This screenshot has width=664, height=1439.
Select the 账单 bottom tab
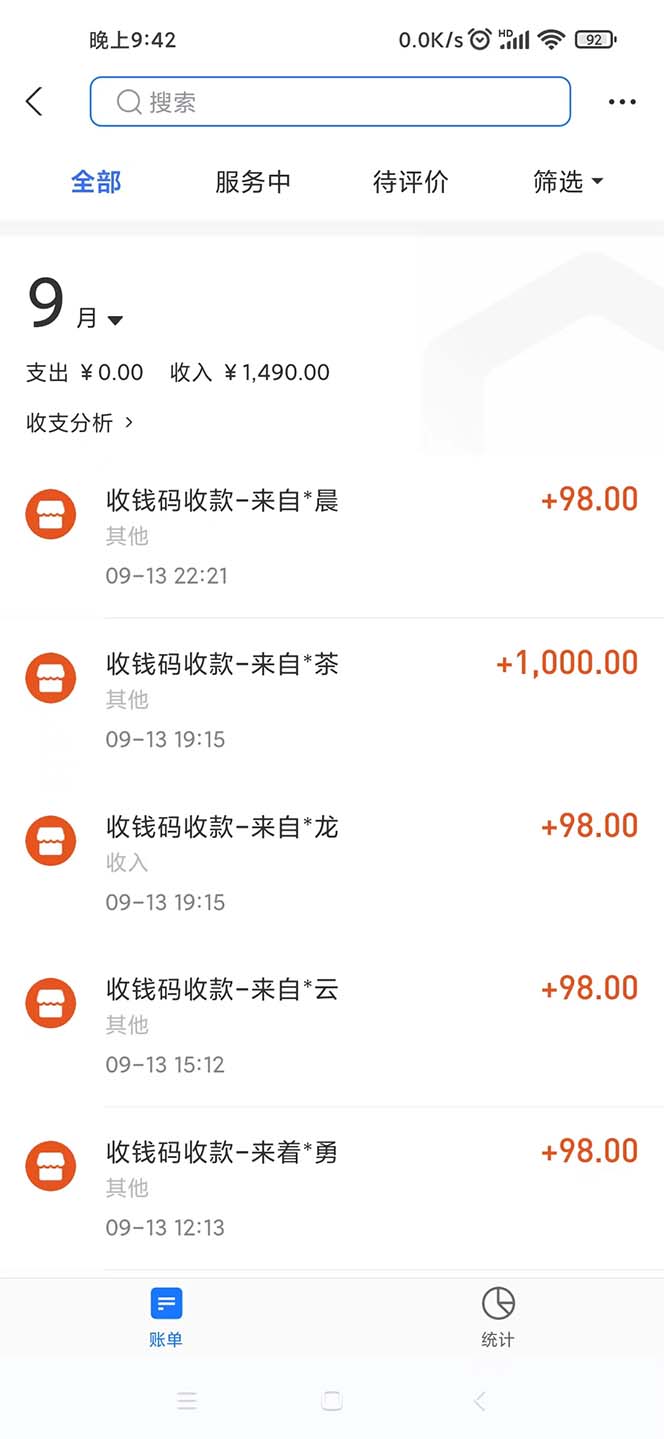click(166, 1318)
